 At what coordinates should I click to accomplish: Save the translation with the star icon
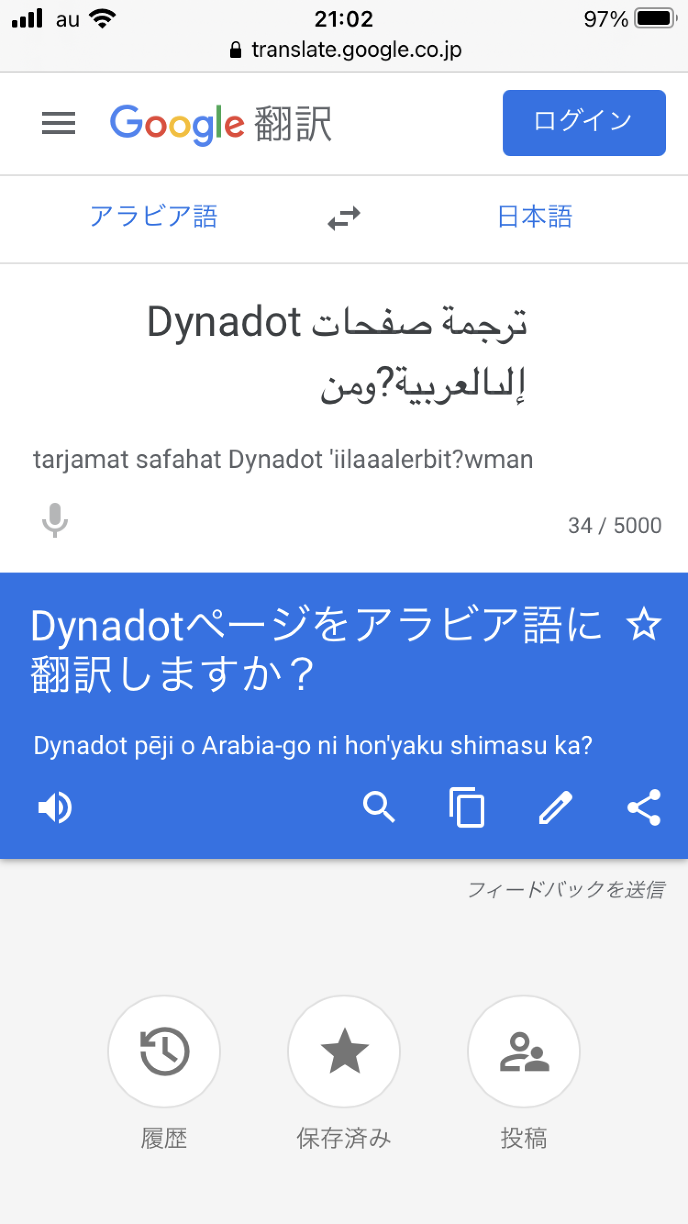(x=643, y=625)
